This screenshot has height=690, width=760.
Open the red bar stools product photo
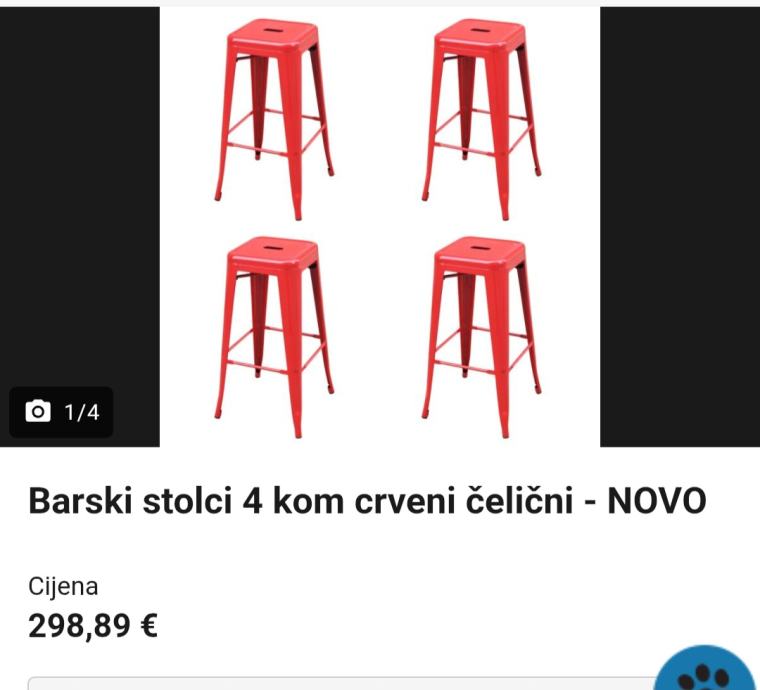point(380,226)
